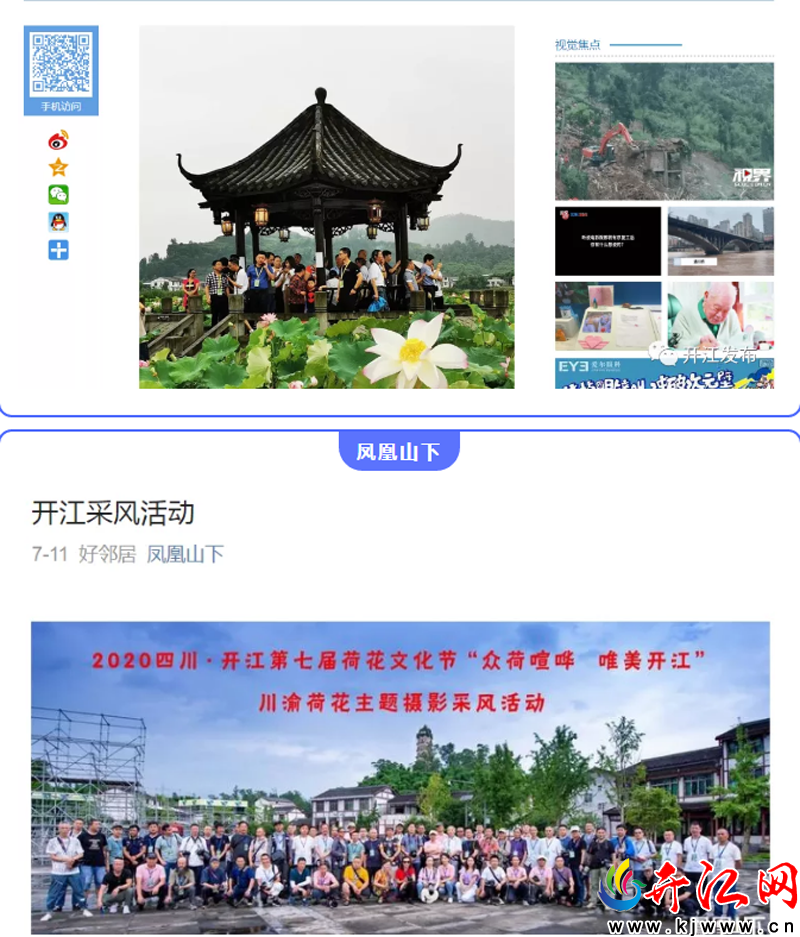Open the lotus pavilion website screenshot image
Viewport: 800px width, 937px height.
400,205
